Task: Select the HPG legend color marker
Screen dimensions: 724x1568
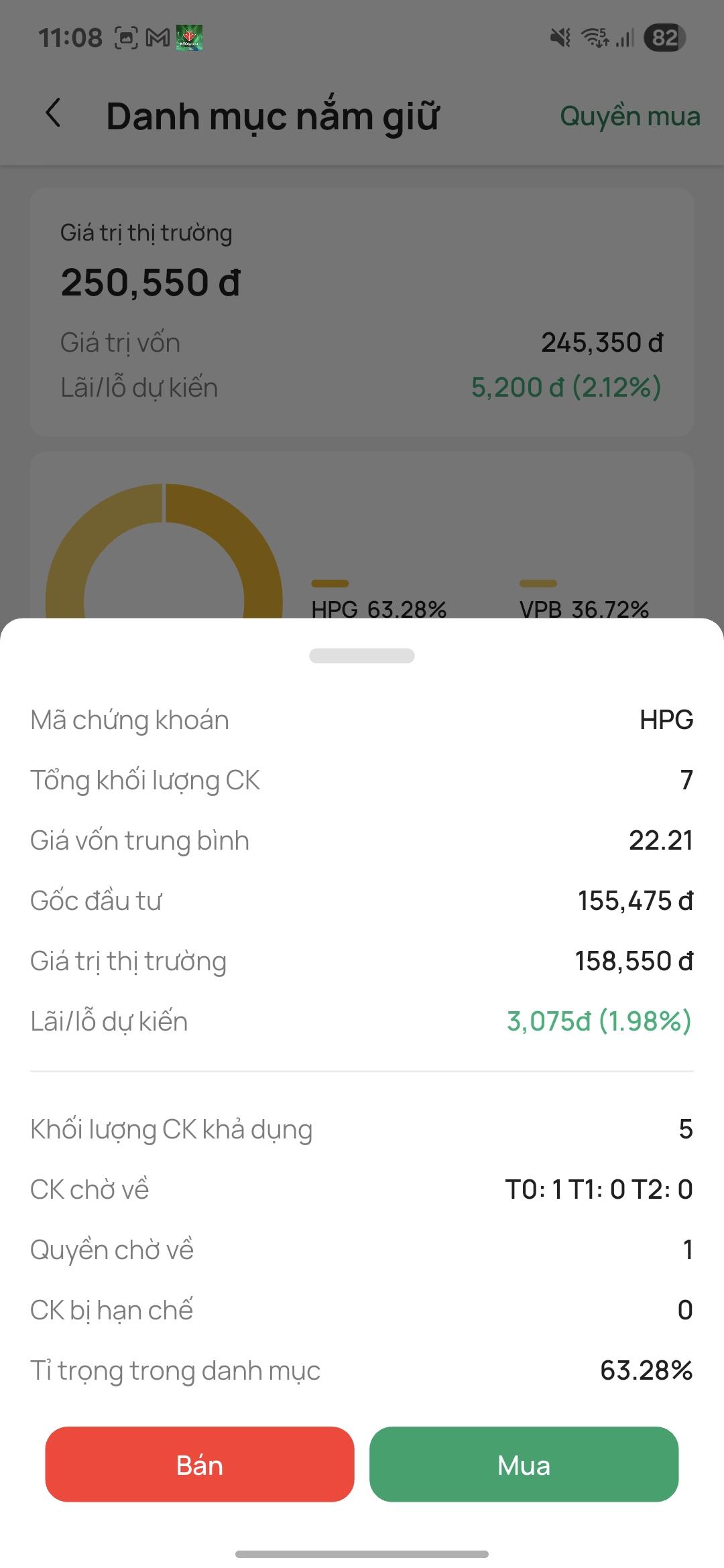Action: (x=331, y=584)
